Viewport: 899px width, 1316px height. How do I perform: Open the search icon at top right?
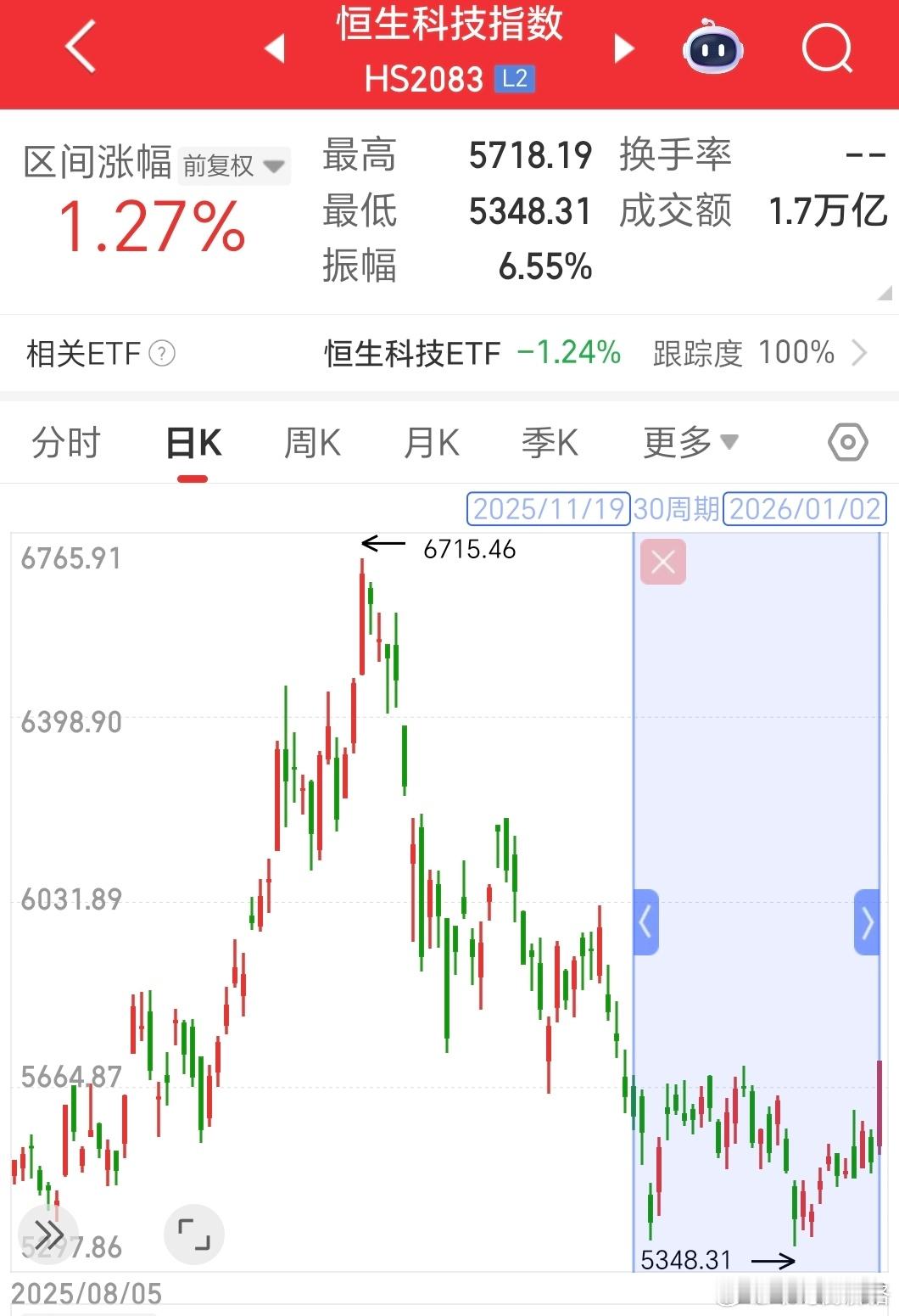(x=827, y=48)
